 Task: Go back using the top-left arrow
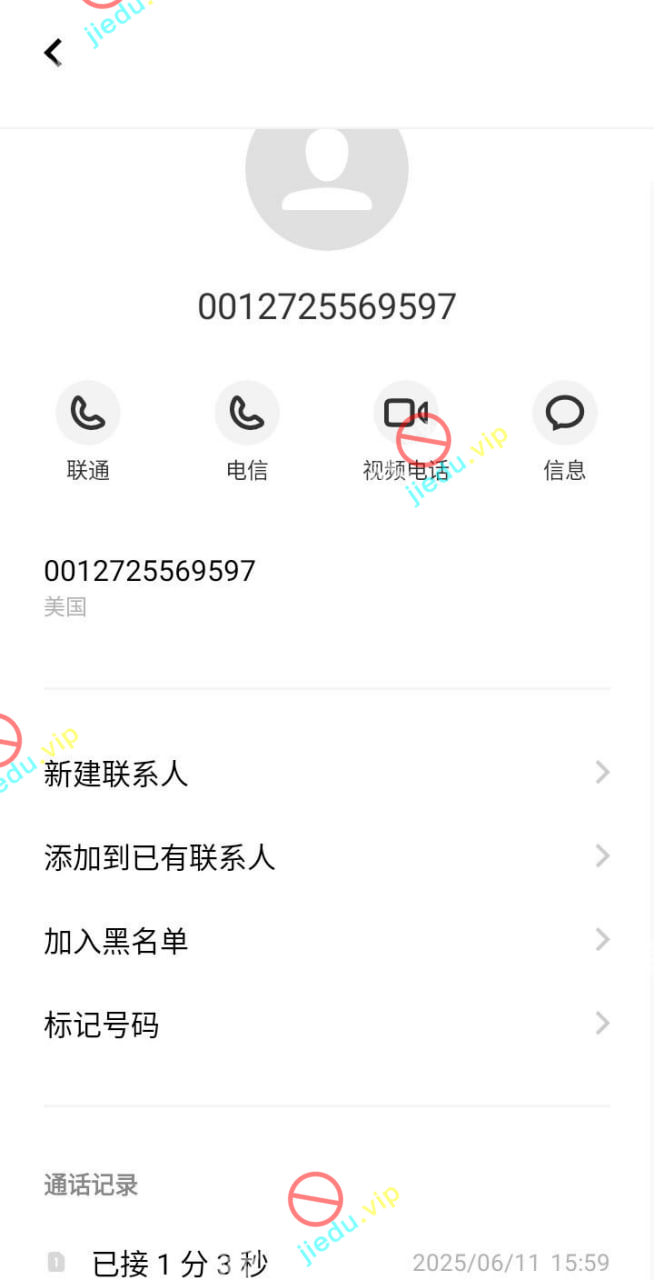click(x=53, y=52)
